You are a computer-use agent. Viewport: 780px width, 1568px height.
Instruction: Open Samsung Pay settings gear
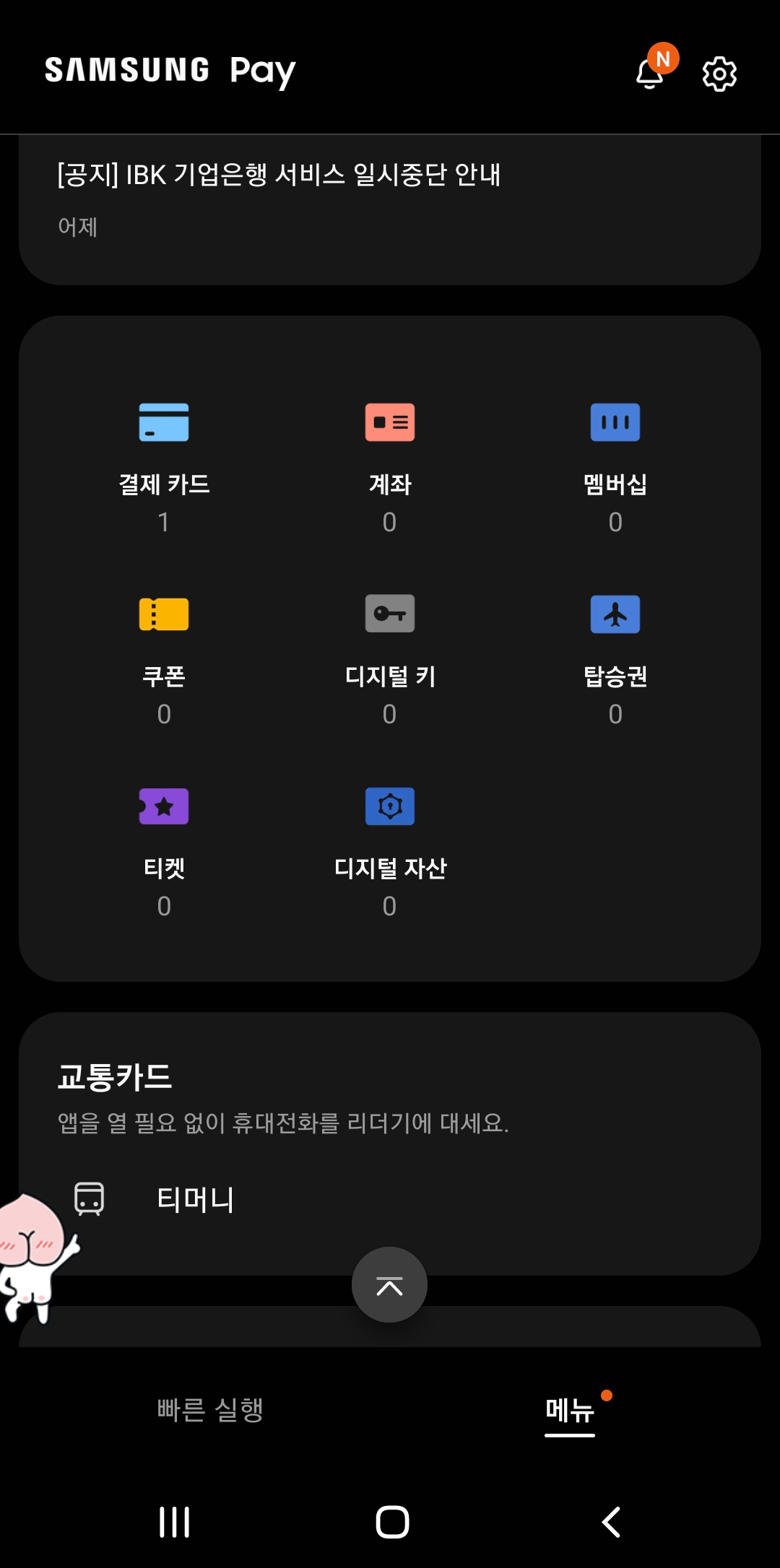click(718, 71)
